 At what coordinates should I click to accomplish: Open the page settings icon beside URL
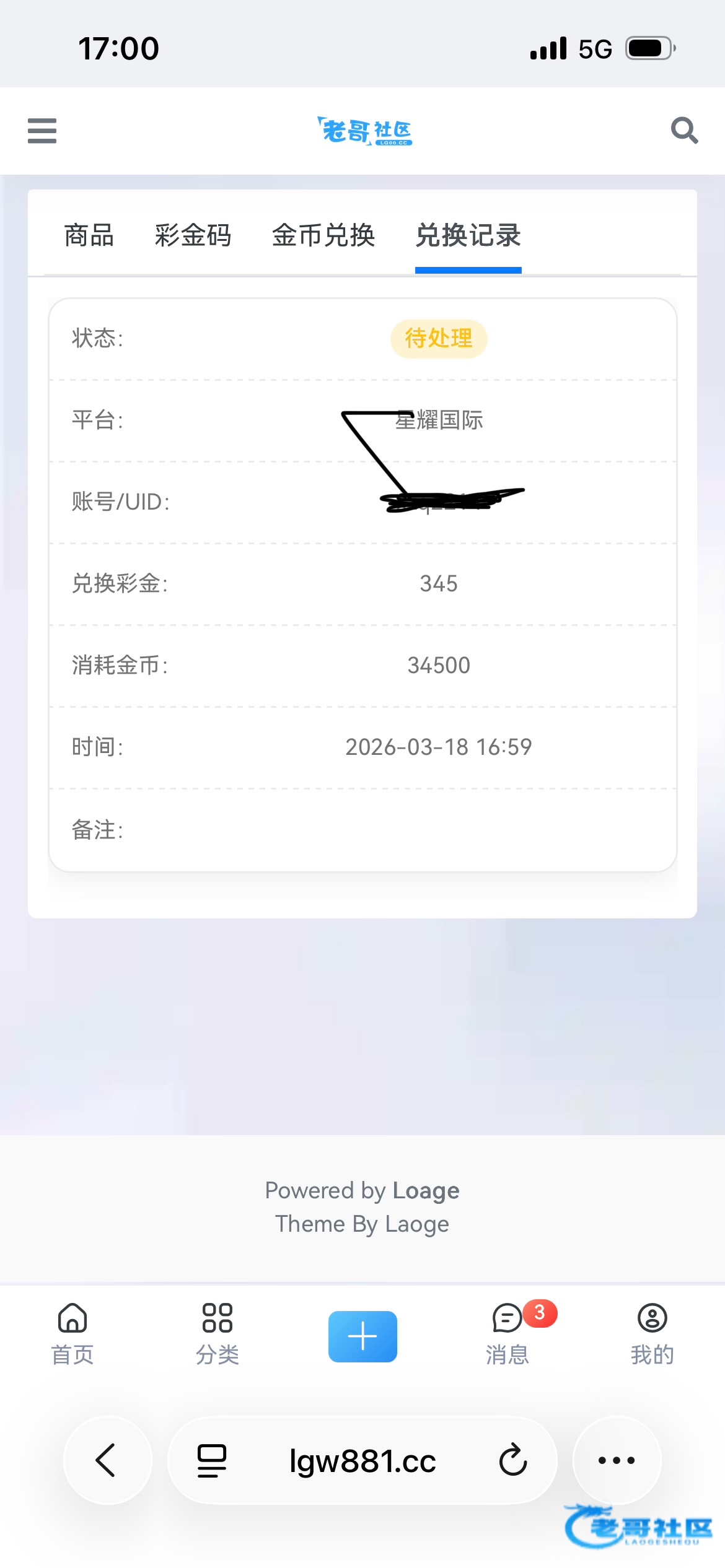coord(212,1461)
